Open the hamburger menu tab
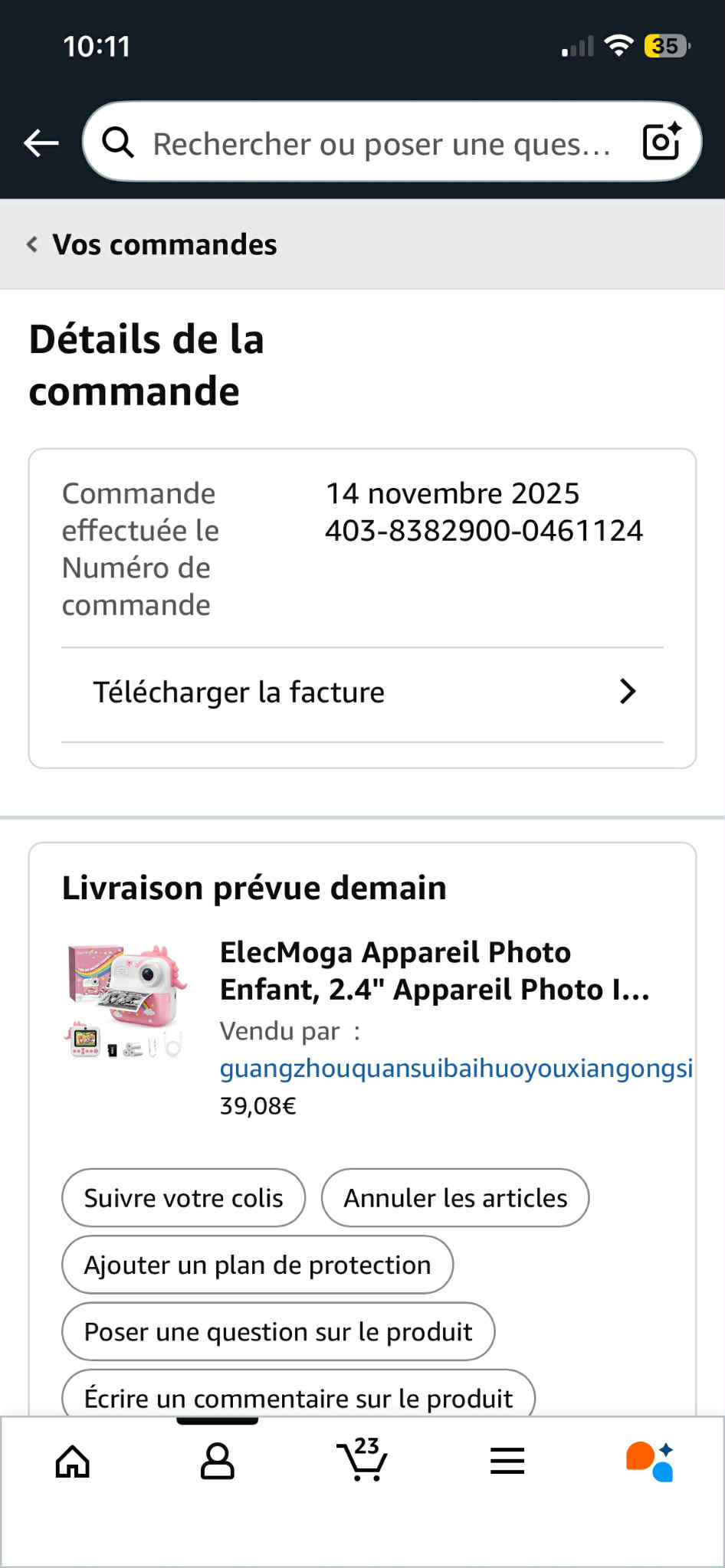This screenshot has height=1568, width=725. 507,1462
